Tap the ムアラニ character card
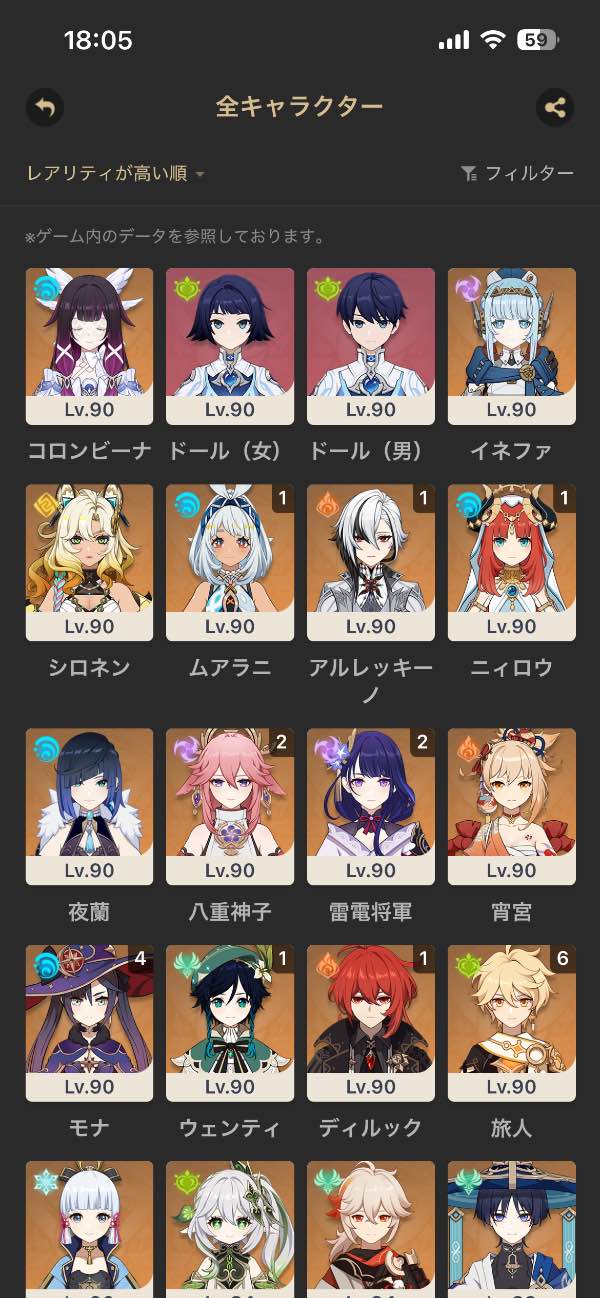Viewport: 600px width, 1298px height. click(230, 562)
